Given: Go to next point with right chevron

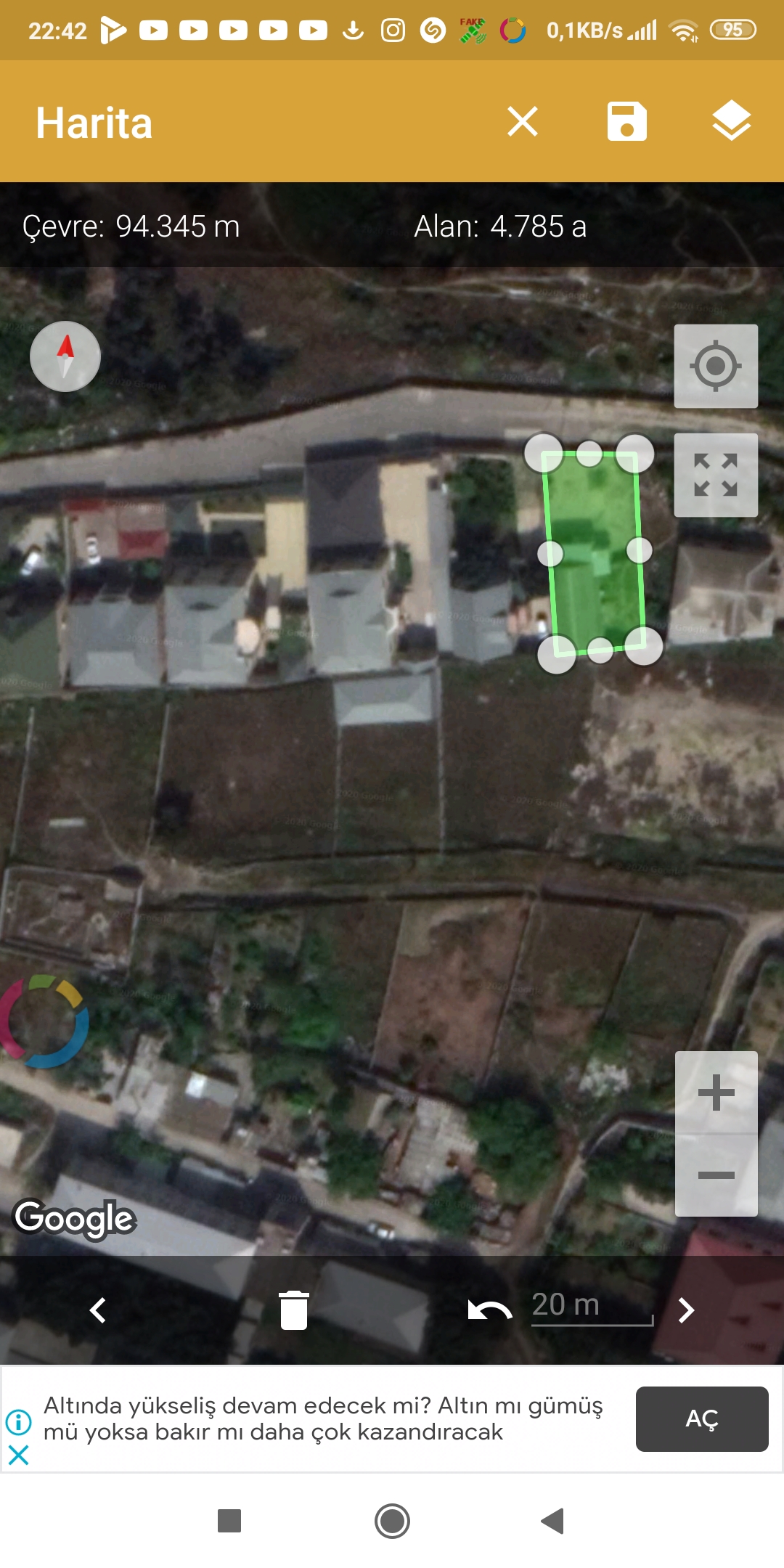Looking at the screenshot, I should click(686, 1310).
